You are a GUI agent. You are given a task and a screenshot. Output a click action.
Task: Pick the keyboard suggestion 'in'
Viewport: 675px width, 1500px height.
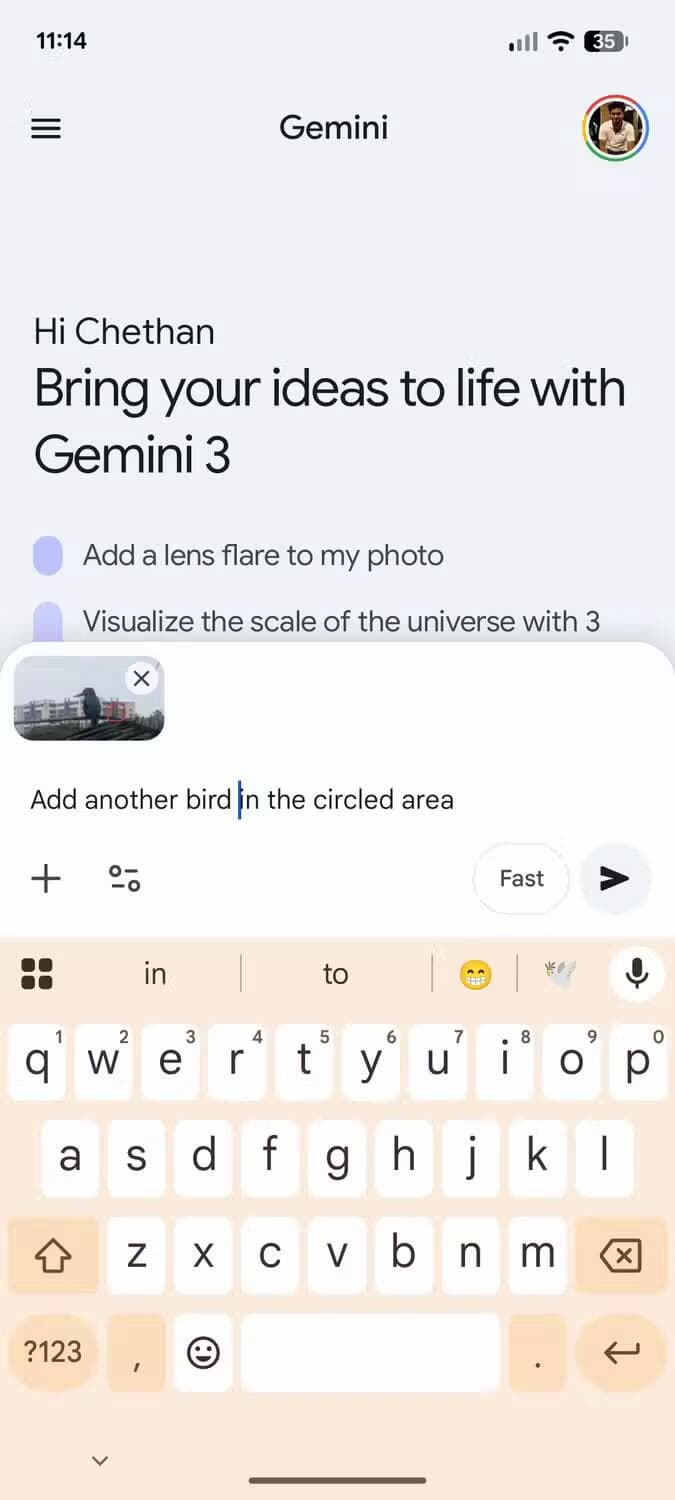click(155, 974)
